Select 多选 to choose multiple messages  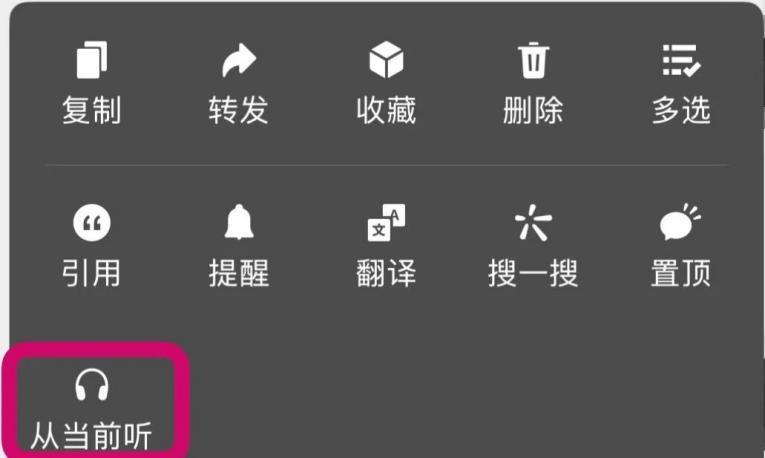coord(681,84)
